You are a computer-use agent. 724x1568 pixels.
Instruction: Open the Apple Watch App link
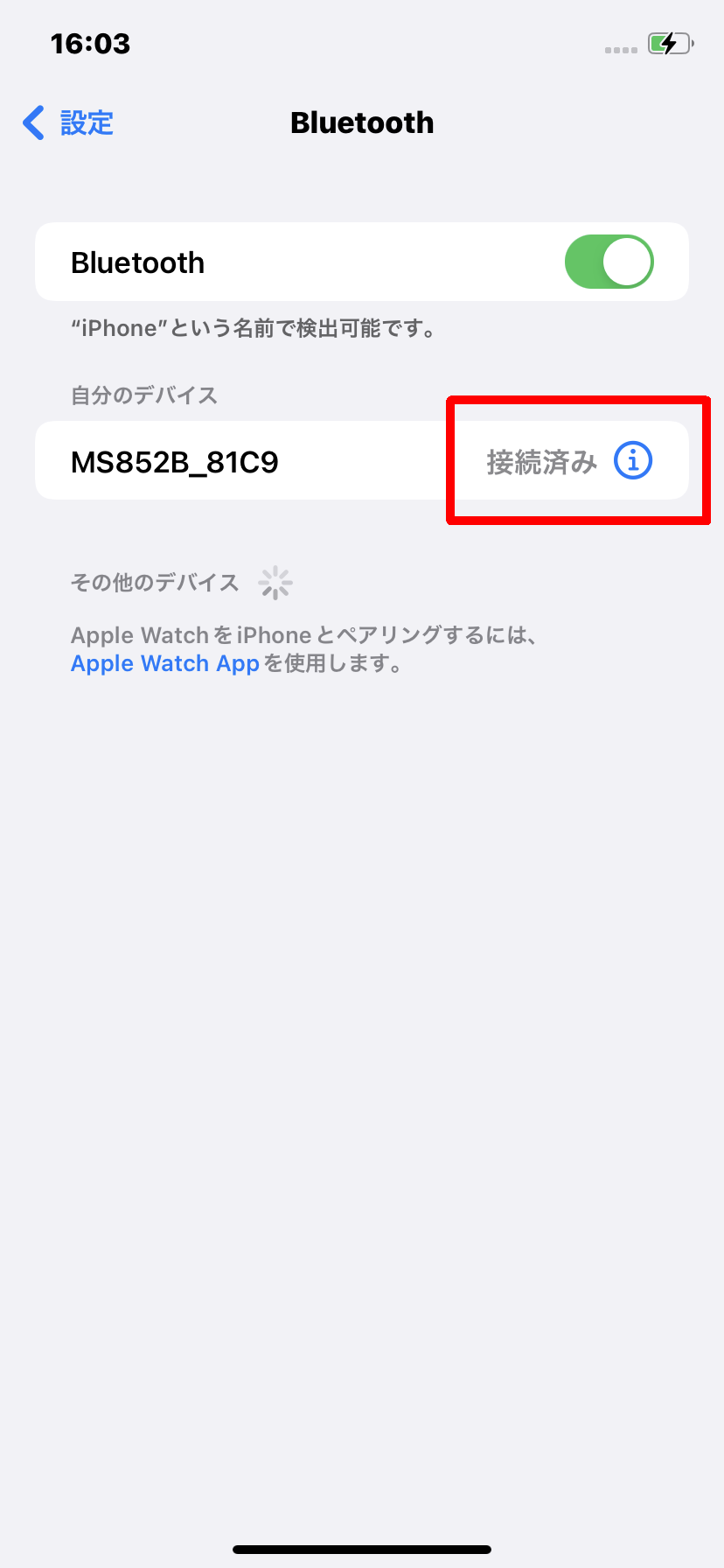click(x=165, y=663)
